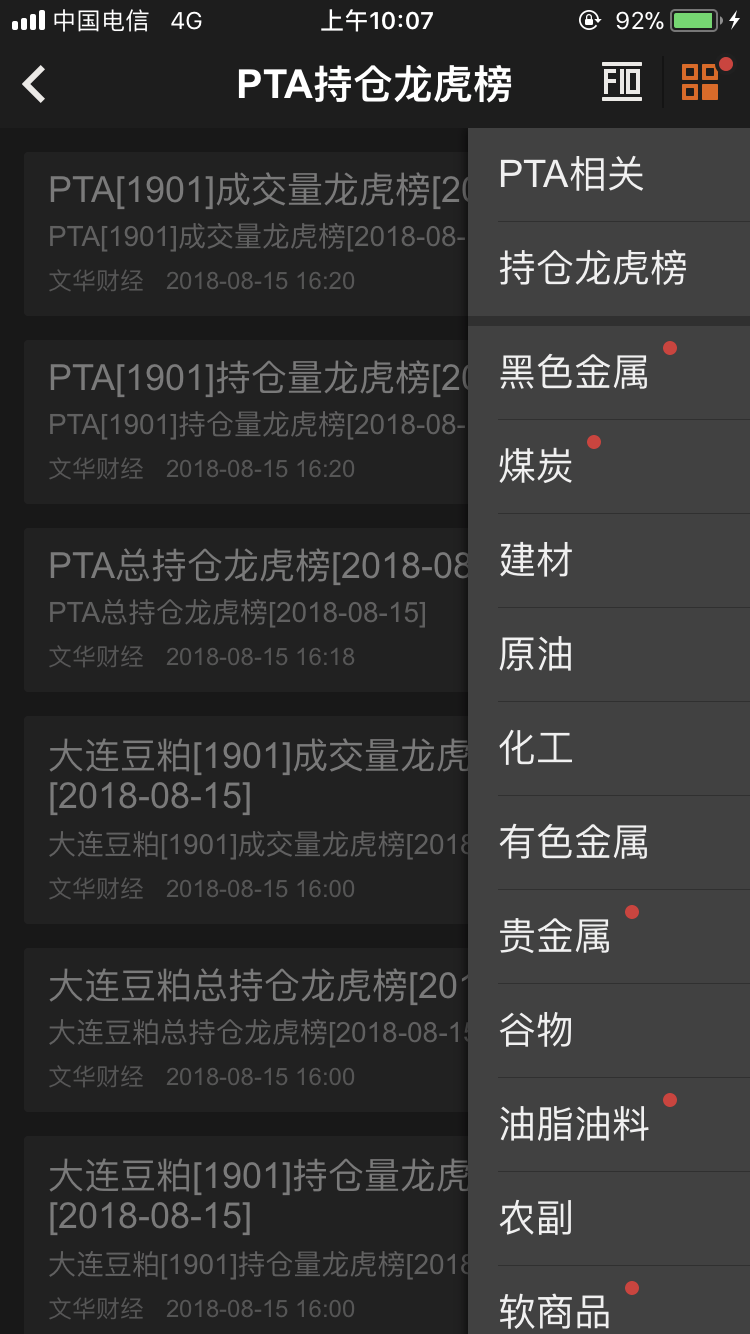Open the 煤炭 category
This screenshot has height=1334, width=750.
(x=536, y=466)
